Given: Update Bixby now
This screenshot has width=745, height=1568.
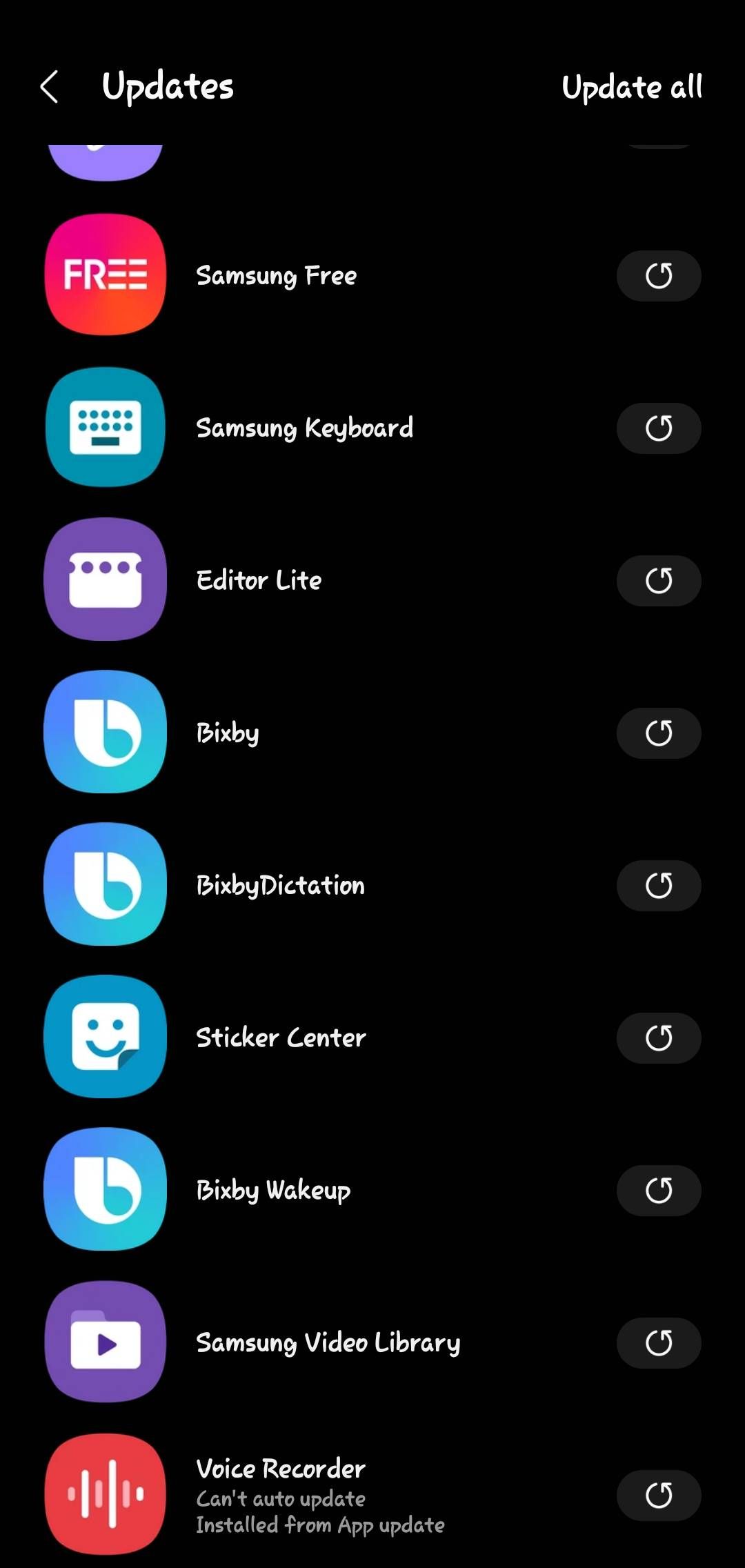Looking at the screenshot, I should (658, 733).
